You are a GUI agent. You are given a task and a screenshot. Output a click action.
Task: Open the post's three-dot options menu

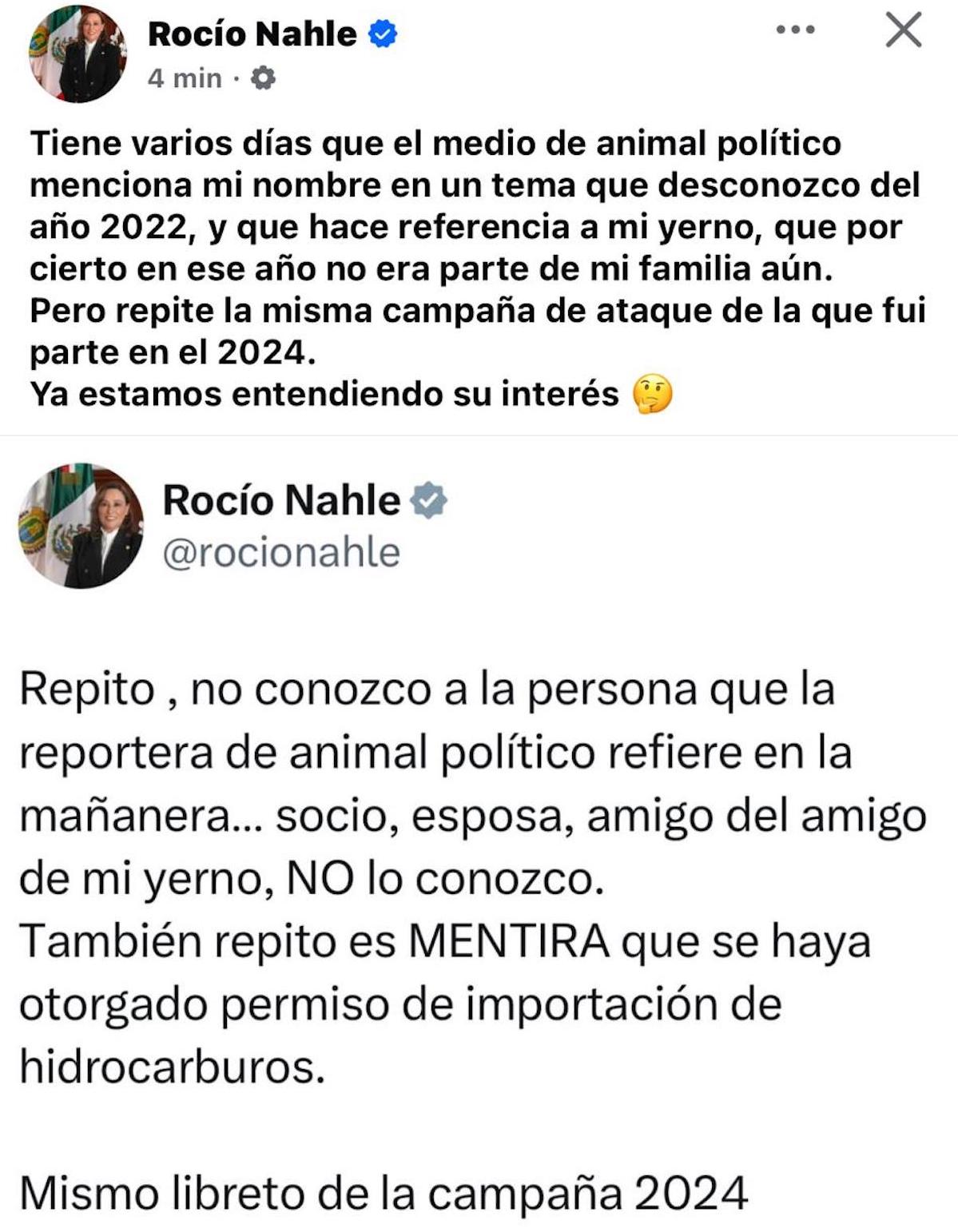pyautogui.click(x=795, y=31)
